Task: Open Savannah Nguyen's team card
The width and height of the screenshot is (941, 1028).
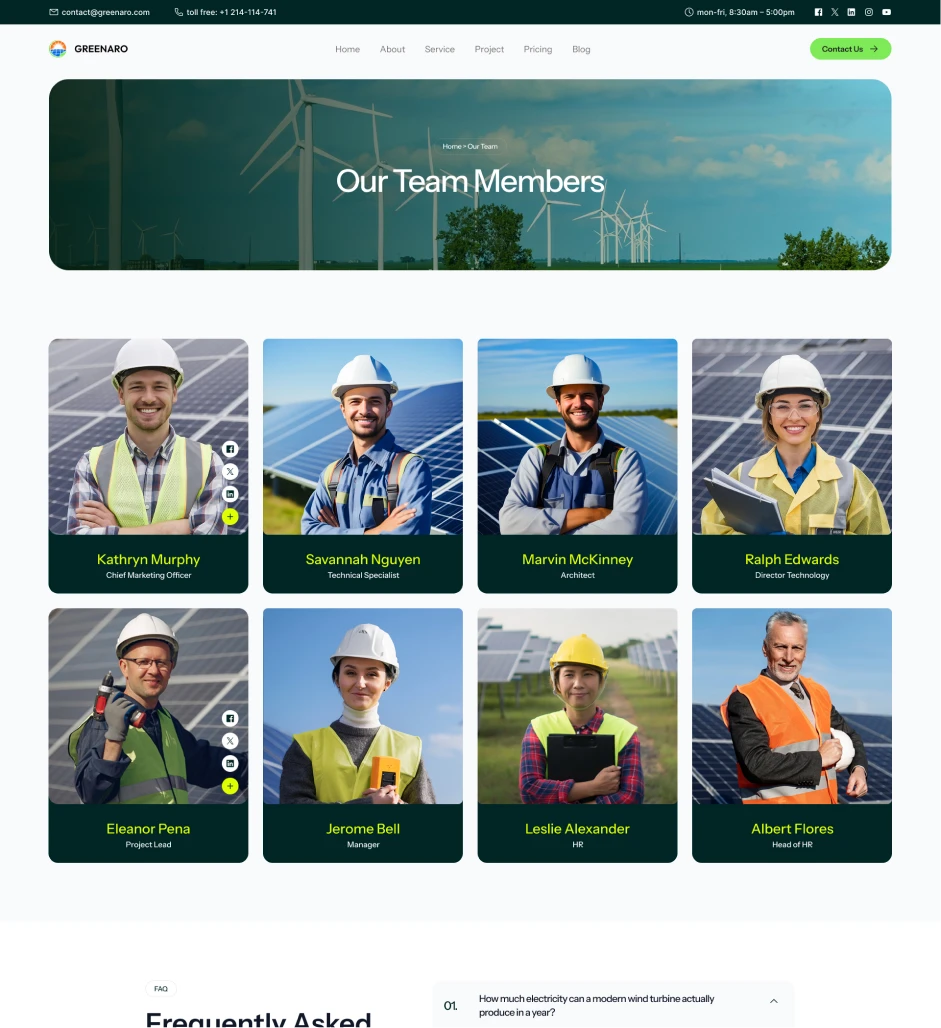Action: 363,465
